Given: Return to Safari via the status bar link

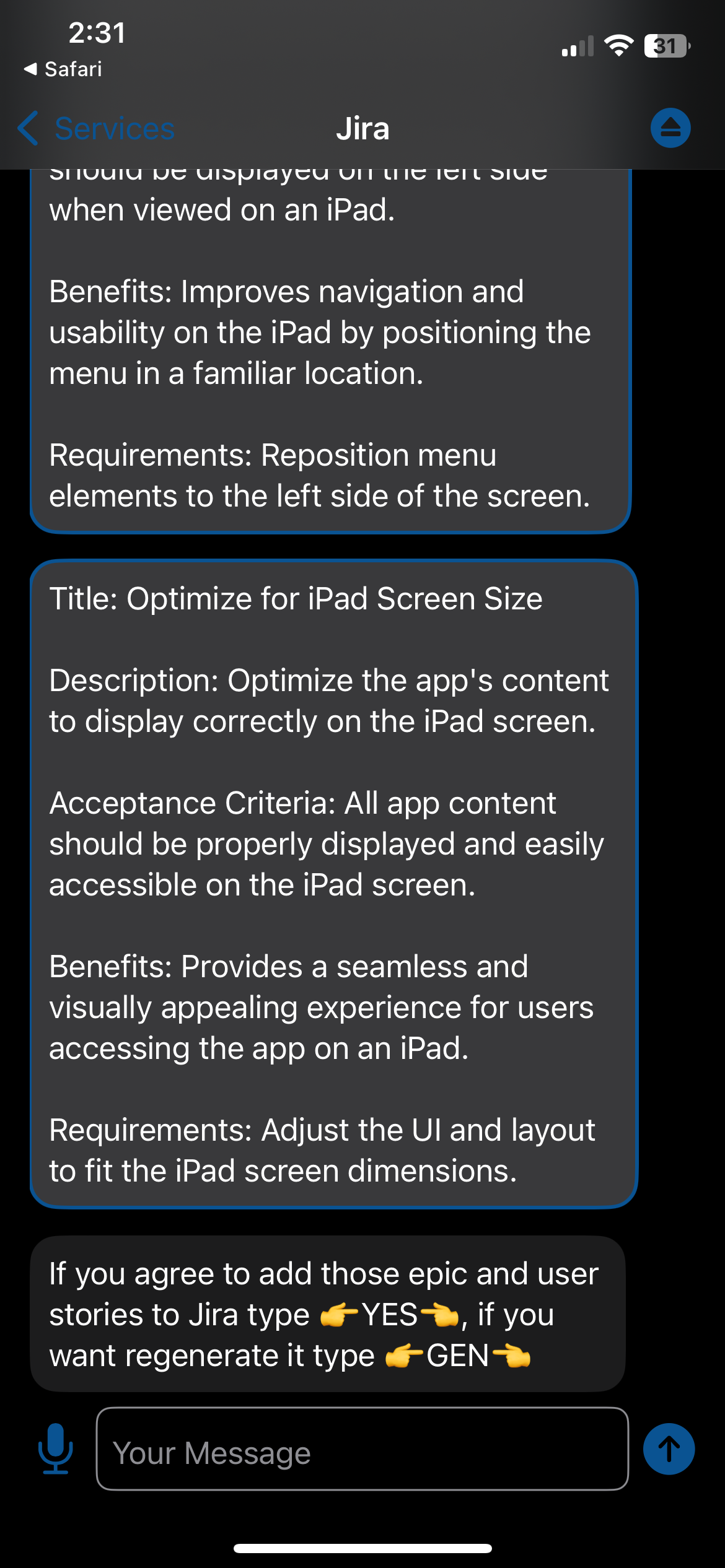Looking at the screenshot, I should tap(63, 69).
